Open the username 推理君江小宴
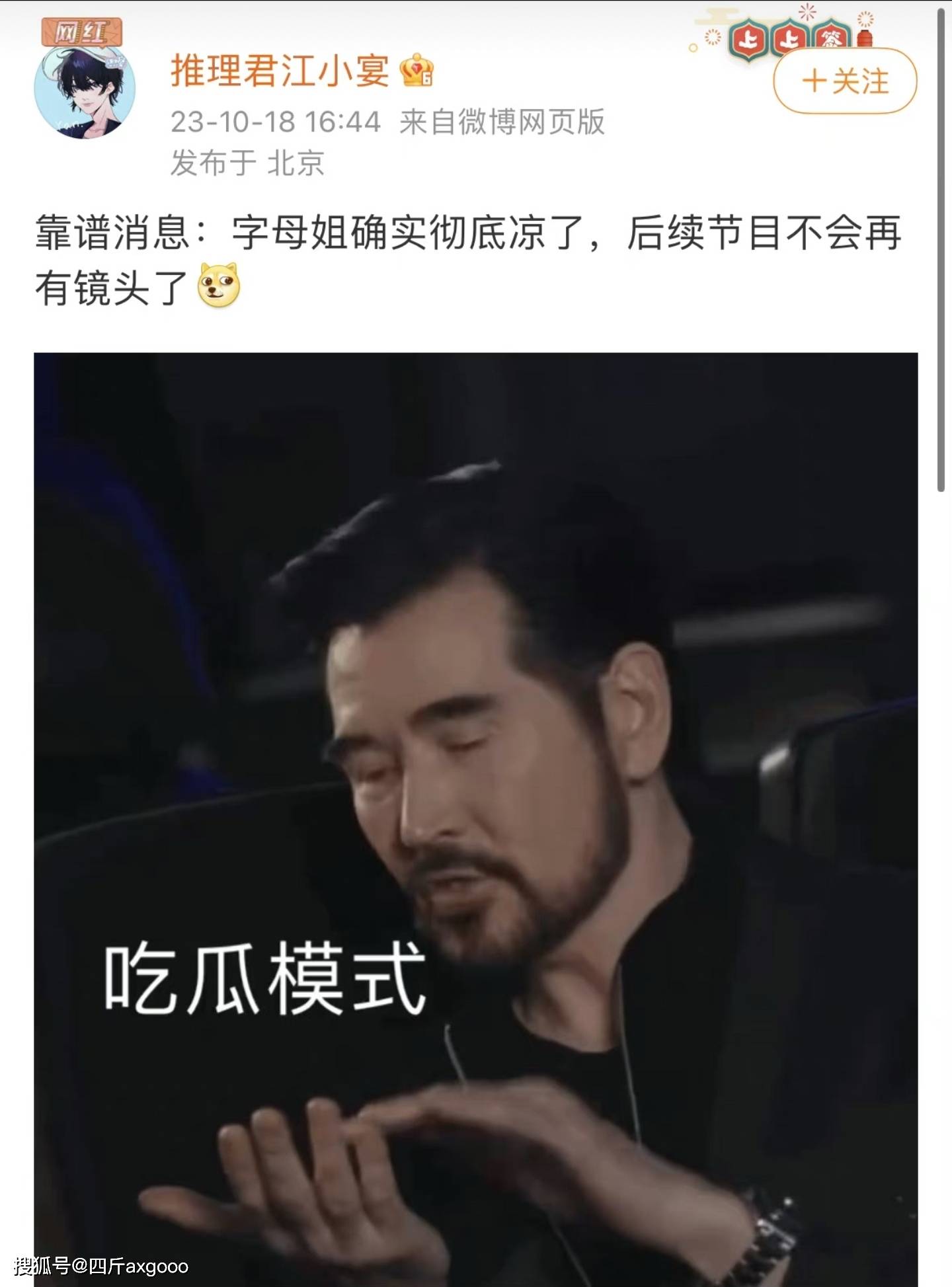952x1287 pixels. 280,70
